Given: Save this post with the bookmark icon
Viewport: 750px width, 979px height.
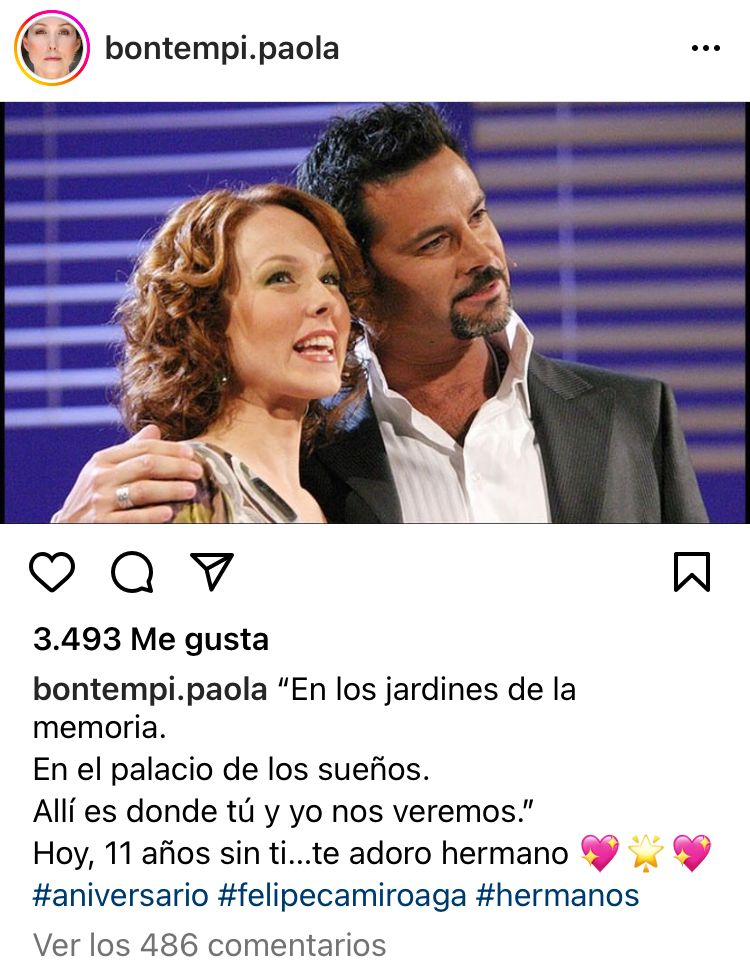Looking at the screenshot, I should click(692, 572).
